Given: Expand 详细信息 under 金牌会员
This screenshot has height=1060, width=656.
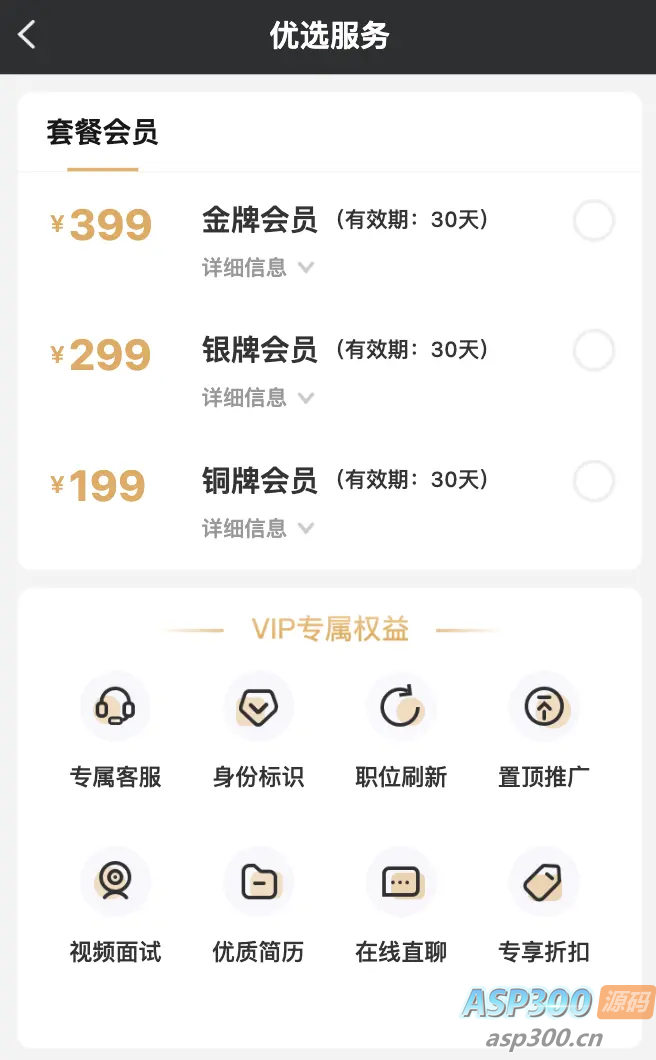Looking at the screenshot, I should pyautogui.click(x=258, y=268).
